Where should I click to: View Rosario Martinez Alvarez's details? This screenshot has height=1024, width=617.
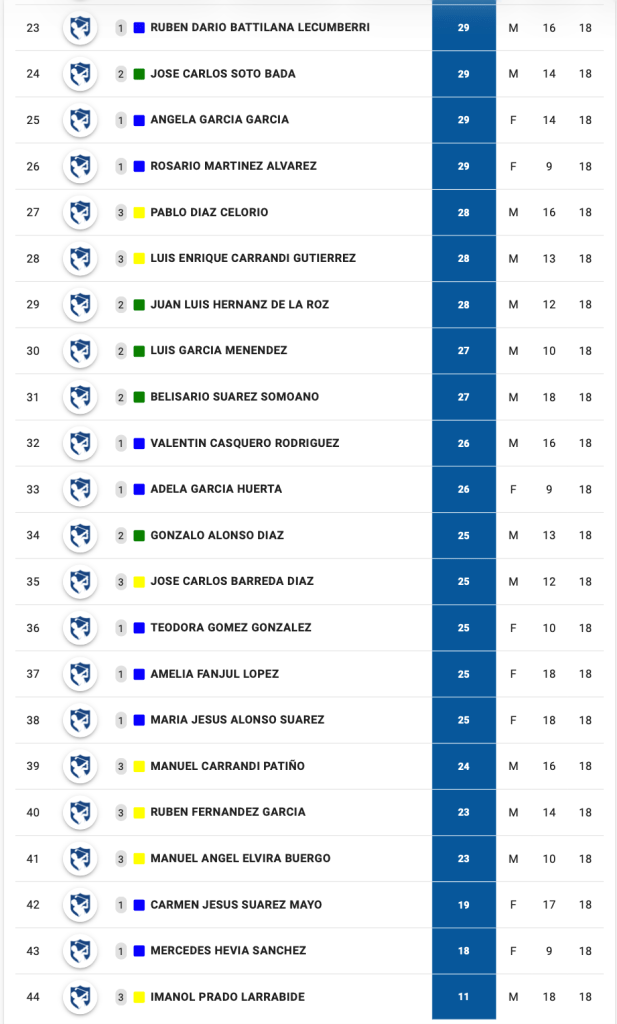[x=233, y=166]
